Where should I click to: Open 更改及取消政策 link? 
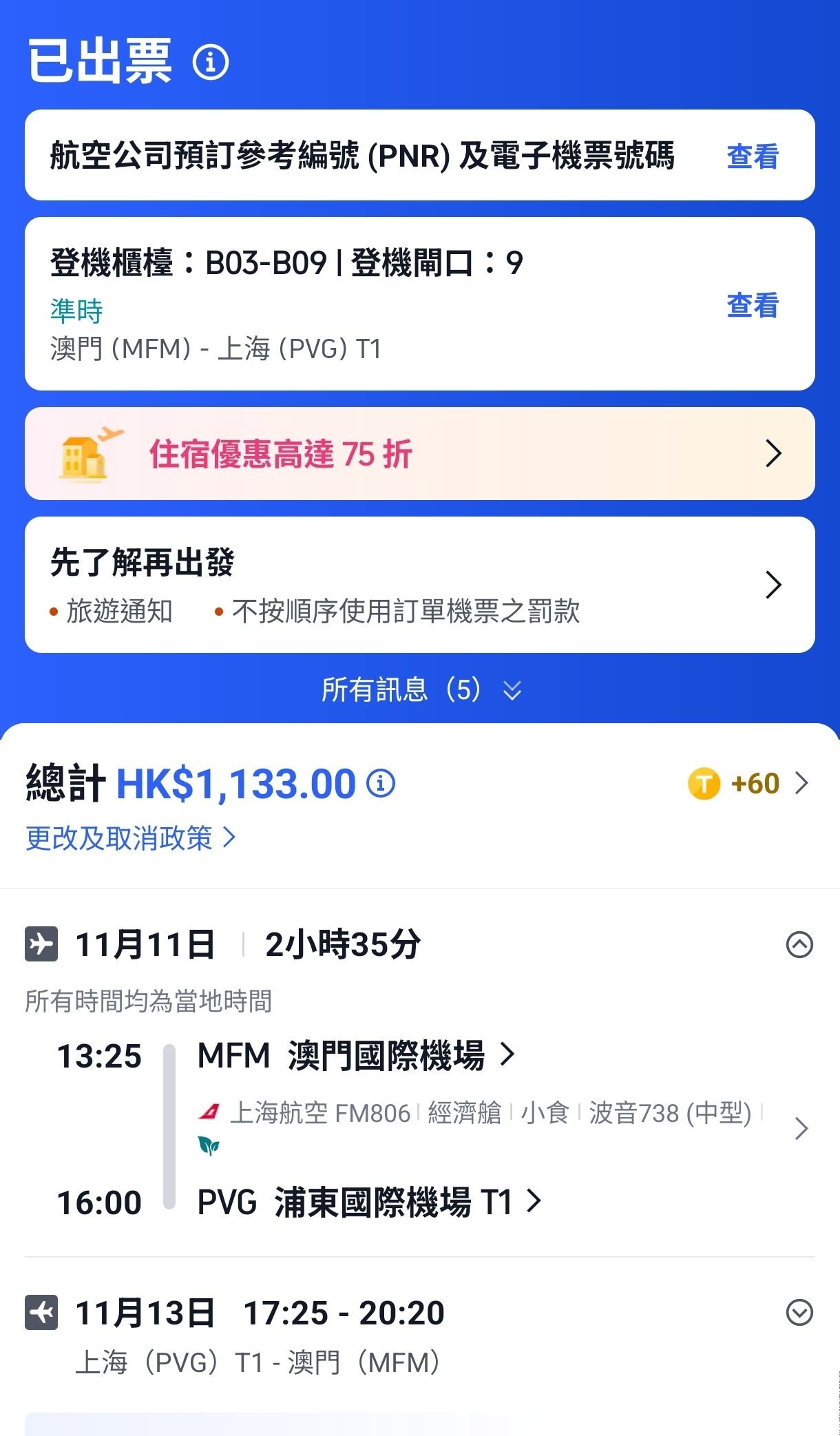tap(131, 838)
